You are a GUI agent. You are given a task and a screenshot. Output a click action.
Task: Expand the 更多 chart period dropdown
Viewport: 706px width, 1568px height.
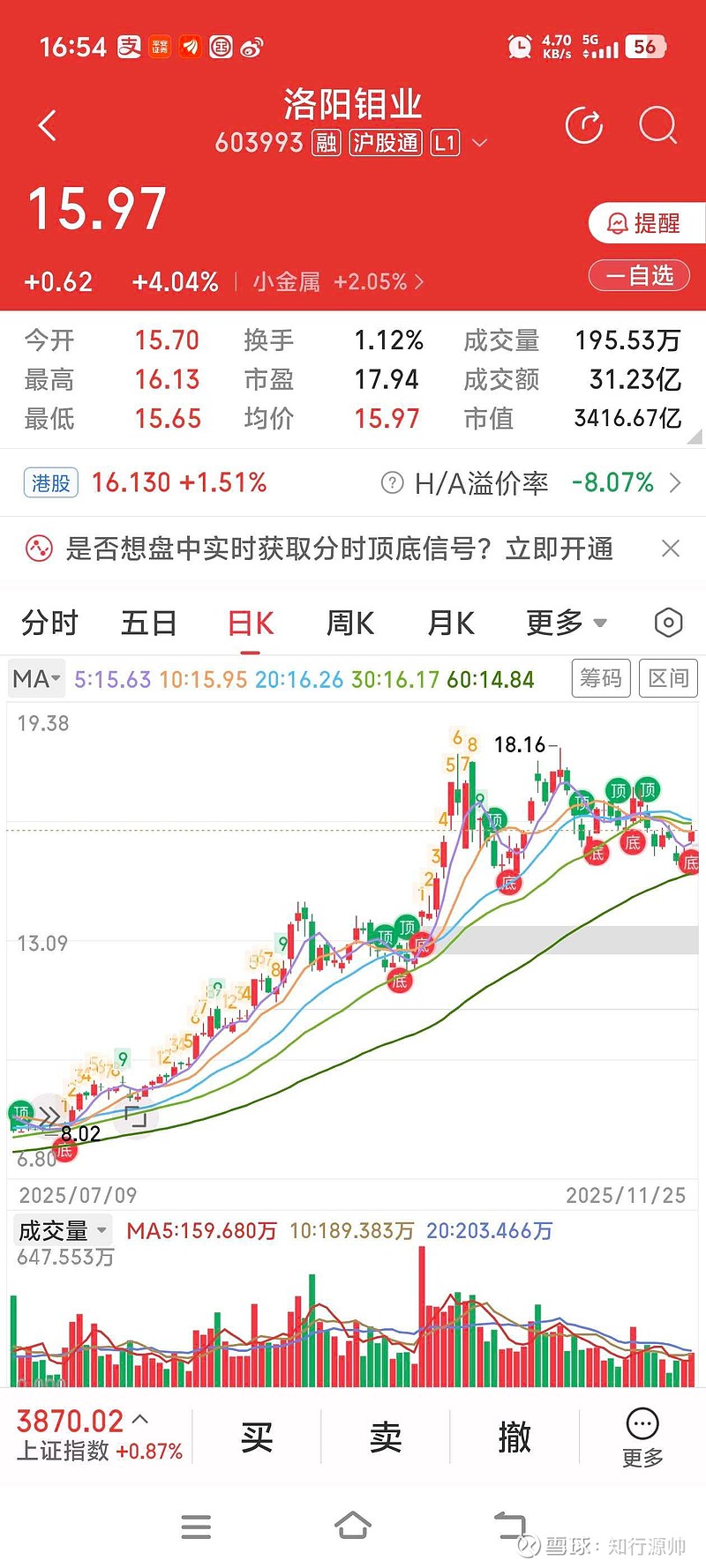tap(566, 623)
